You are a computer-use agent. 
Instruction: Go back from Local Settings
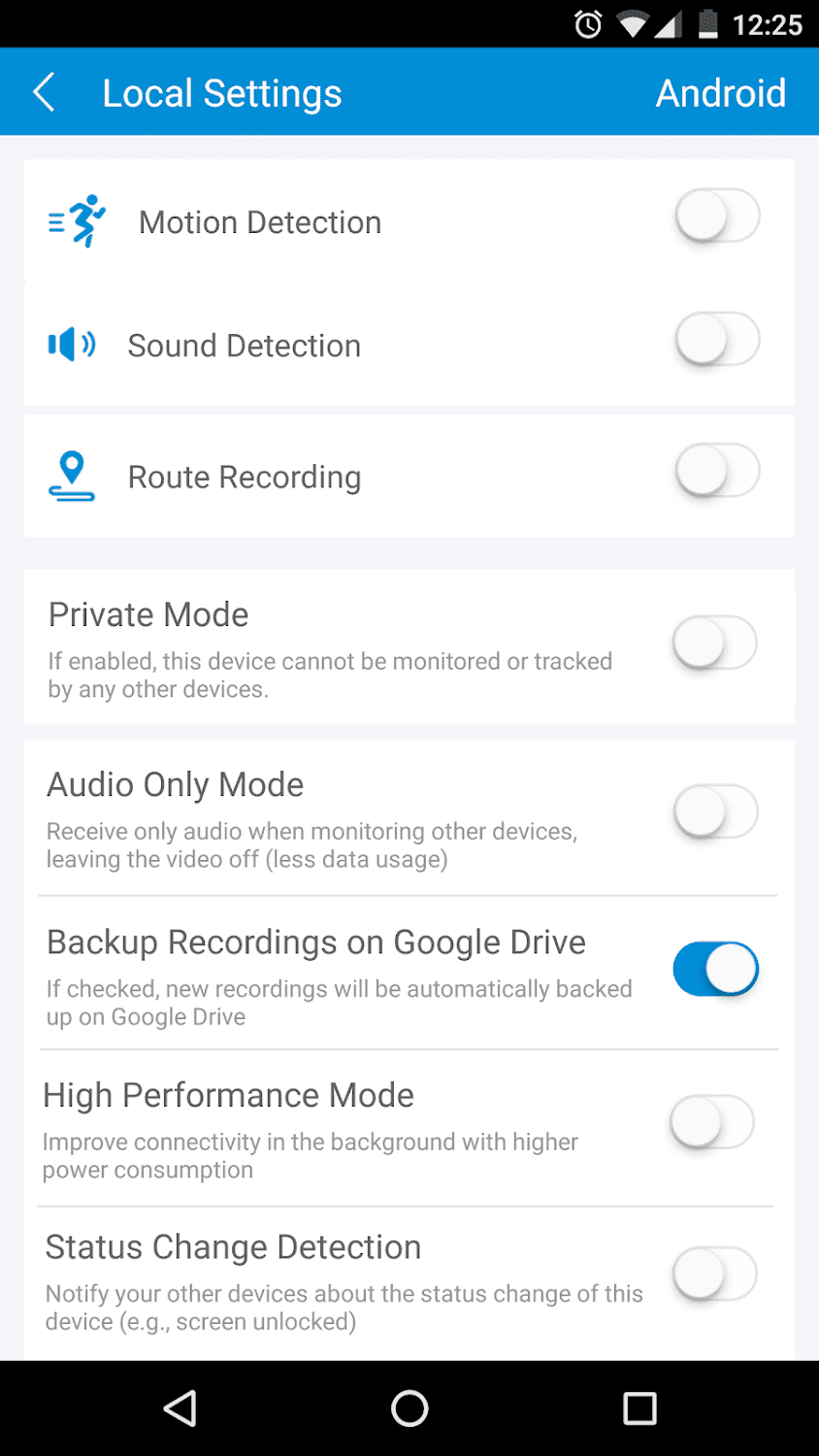tap(45, 93)
